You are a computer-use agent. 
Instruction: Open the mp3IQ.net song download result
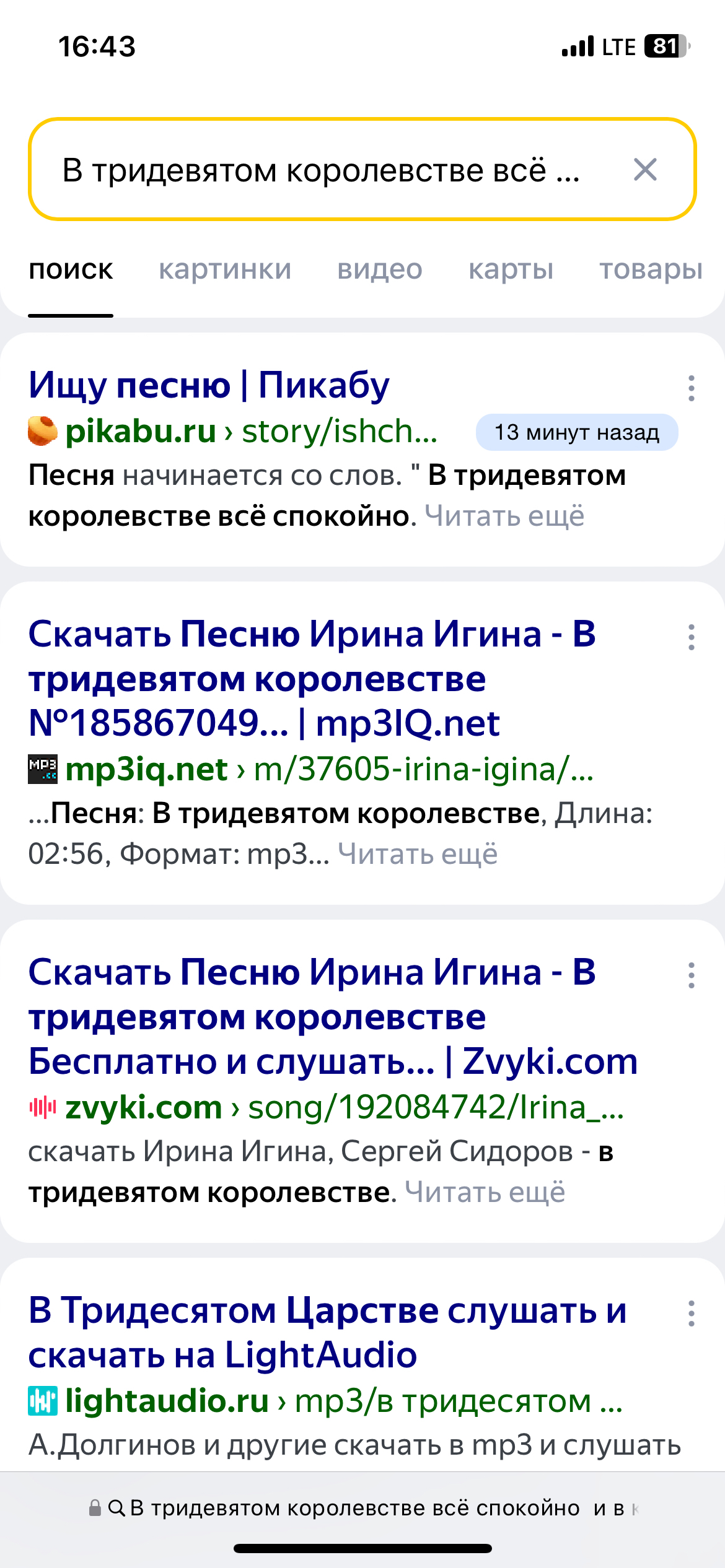[312, 679]
